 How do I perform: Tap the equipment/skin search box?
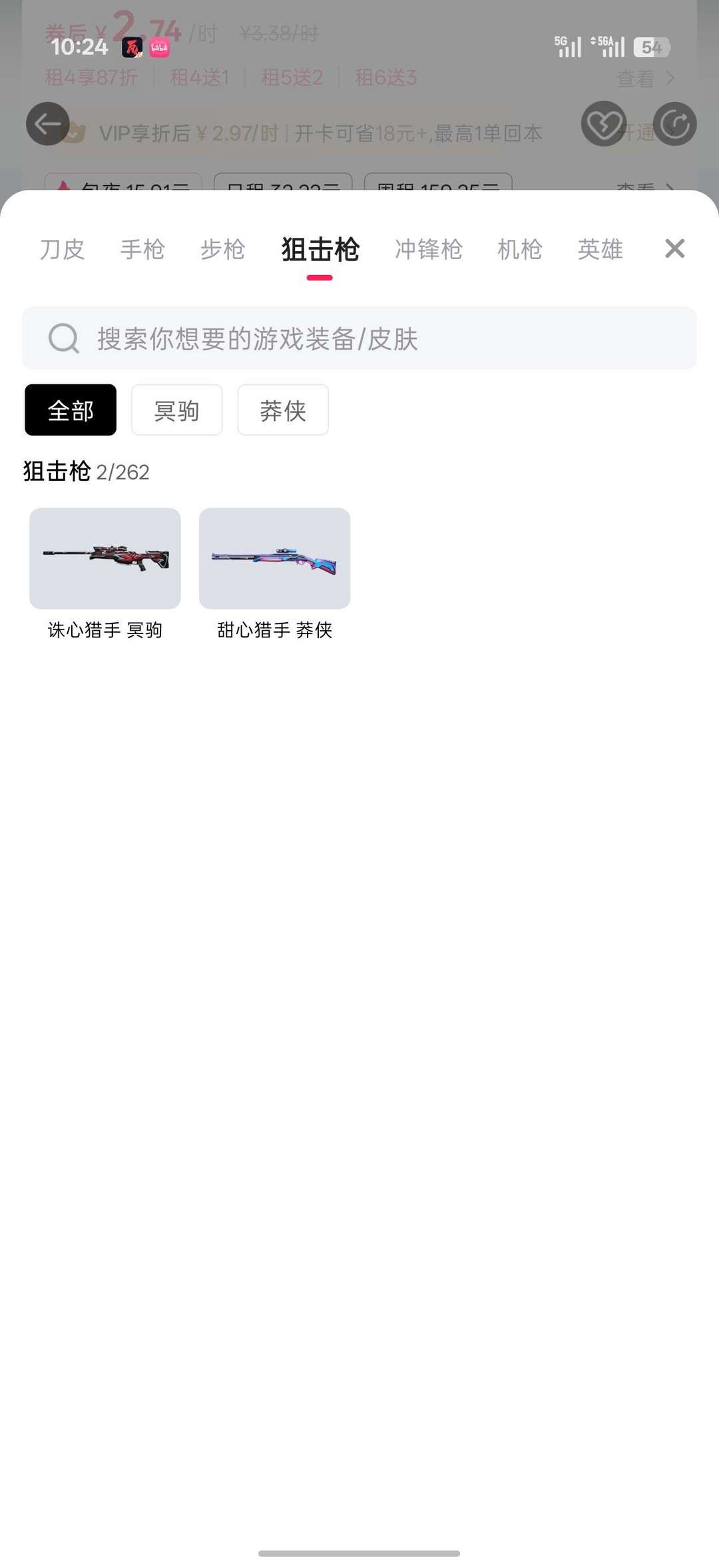click(x=359, y=338)
